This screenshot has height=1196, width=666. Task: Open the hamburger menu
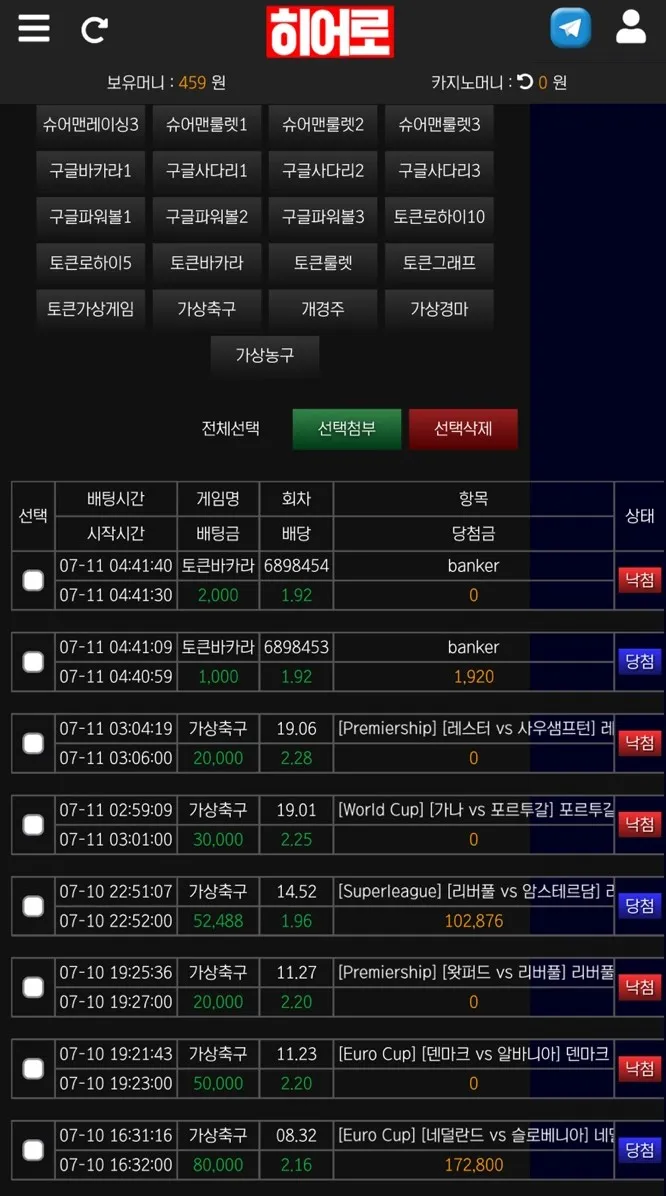point(34,29)
